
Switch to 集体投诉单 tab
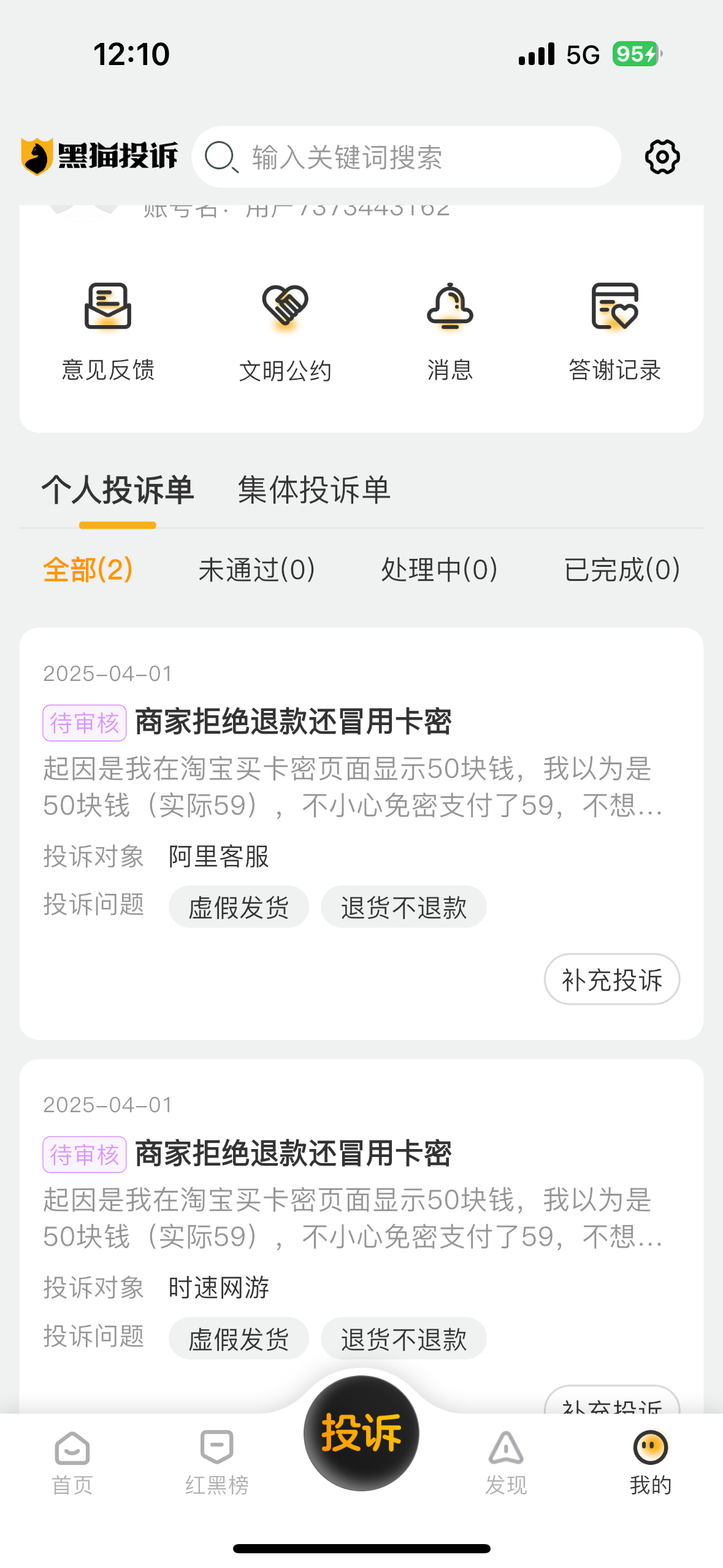(x=314, y=490)
